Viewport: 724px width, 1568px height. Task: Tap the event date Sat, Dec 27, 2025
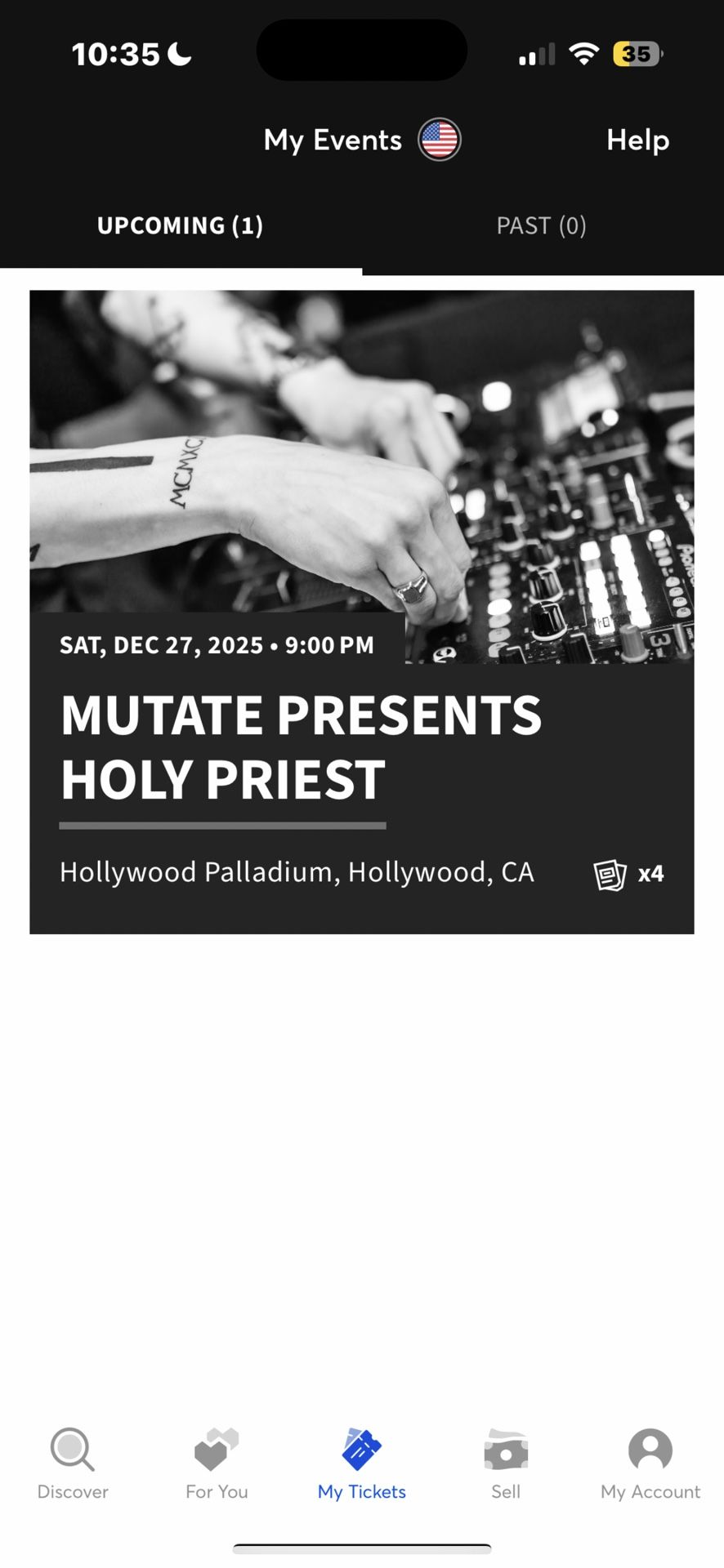(x=217, y=645)
